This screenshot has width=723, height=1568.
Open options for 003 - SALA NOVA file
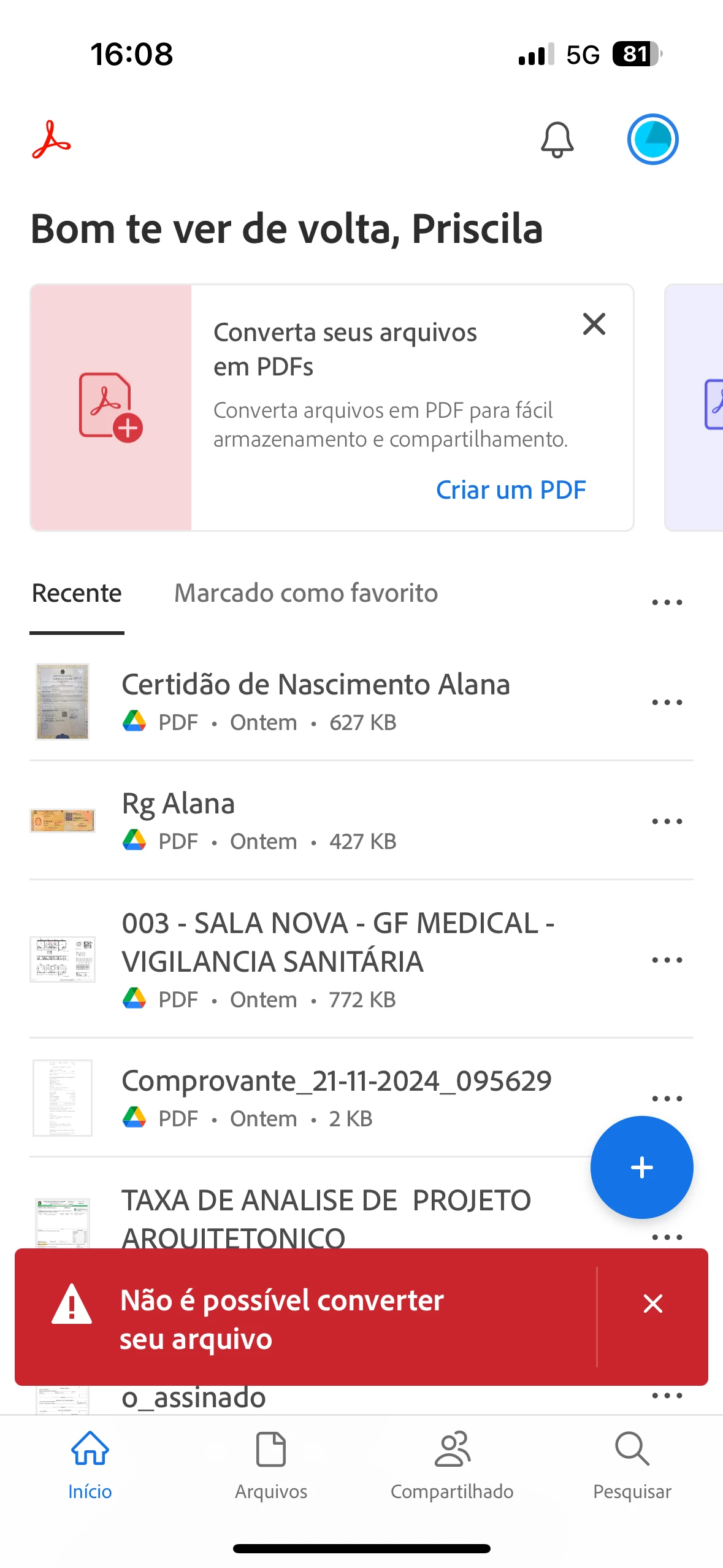(x=667, y=960)
